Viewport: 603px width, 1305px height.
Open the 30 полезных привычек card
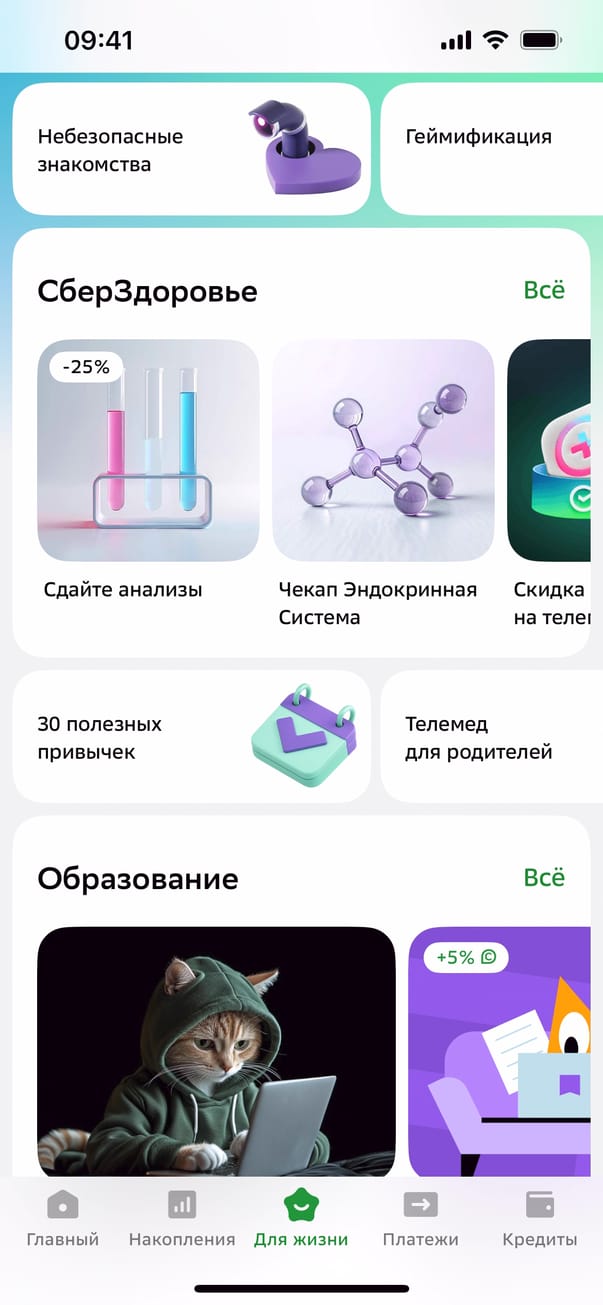(x=190, y=737)
